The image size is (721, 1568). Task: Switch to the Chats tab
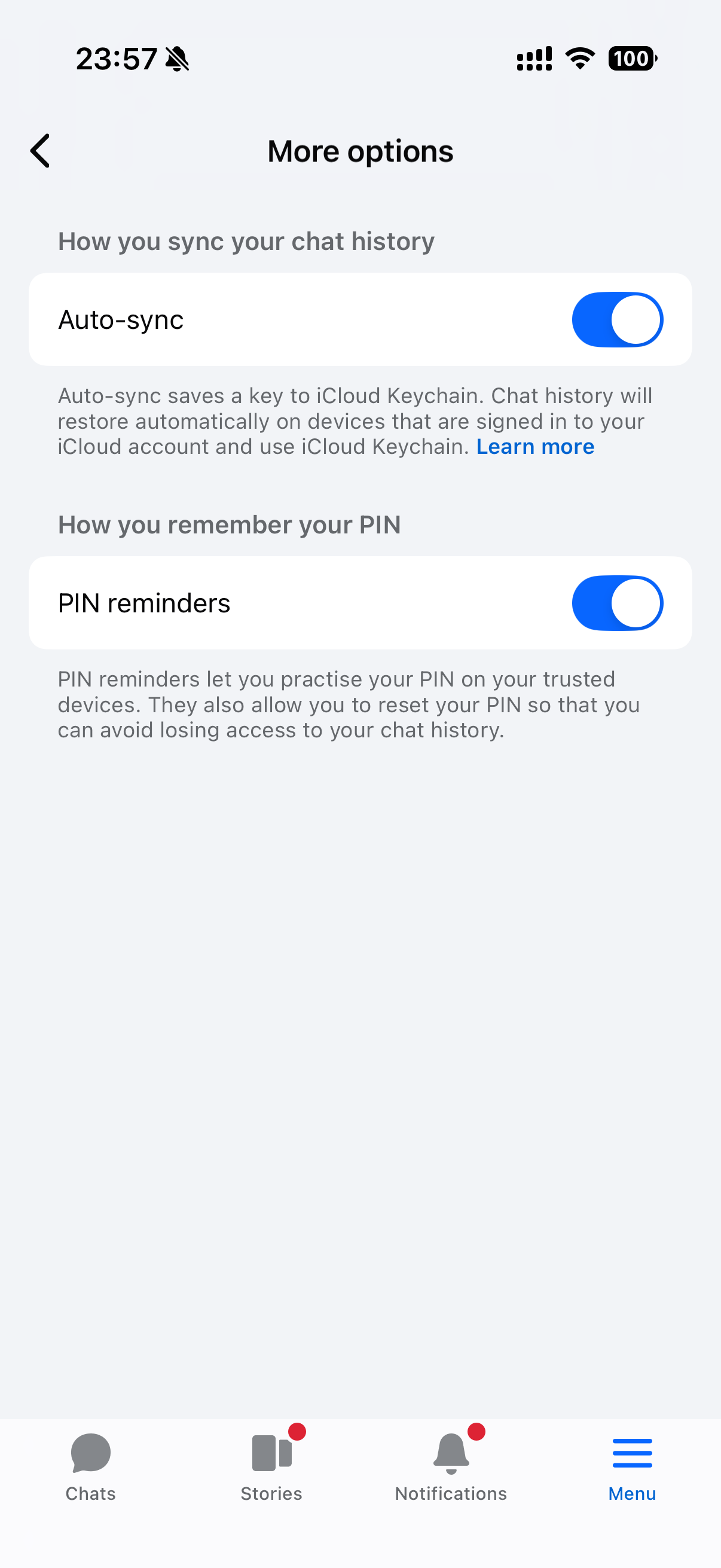click(x=91, y=1468)
